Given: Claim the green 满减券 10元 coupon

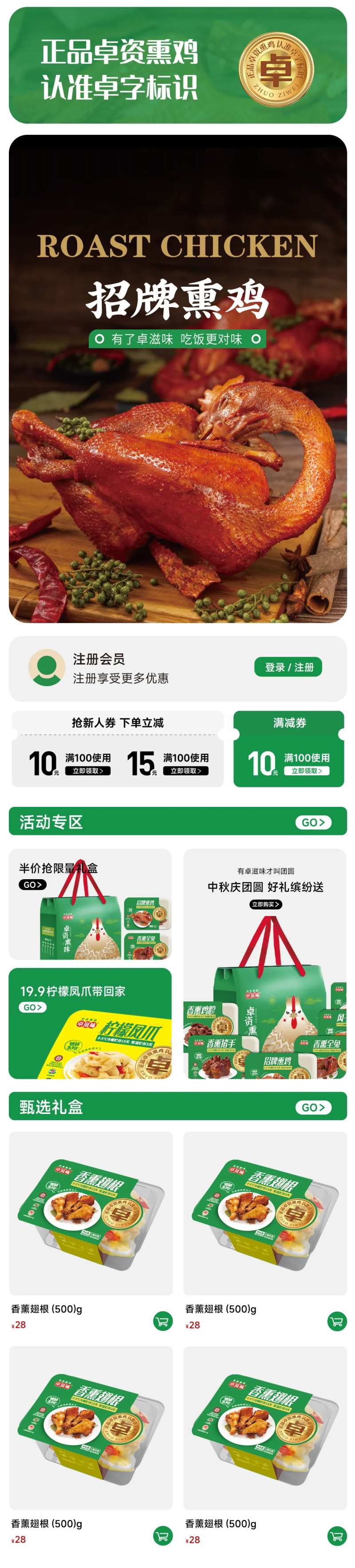Looking at the screenshot, I should point(306,770).
